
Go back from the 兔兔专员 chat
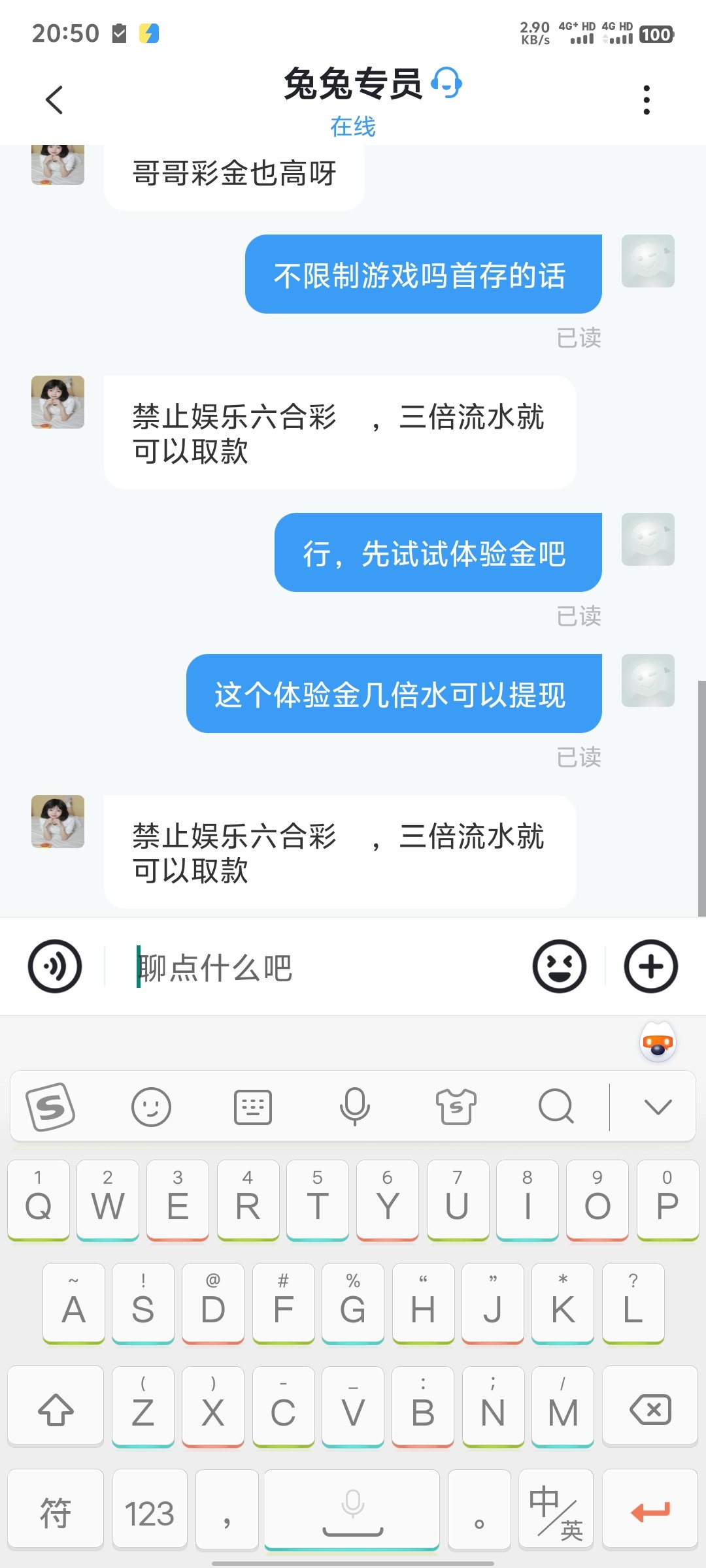pyautogui.click(x=54, y=100)
